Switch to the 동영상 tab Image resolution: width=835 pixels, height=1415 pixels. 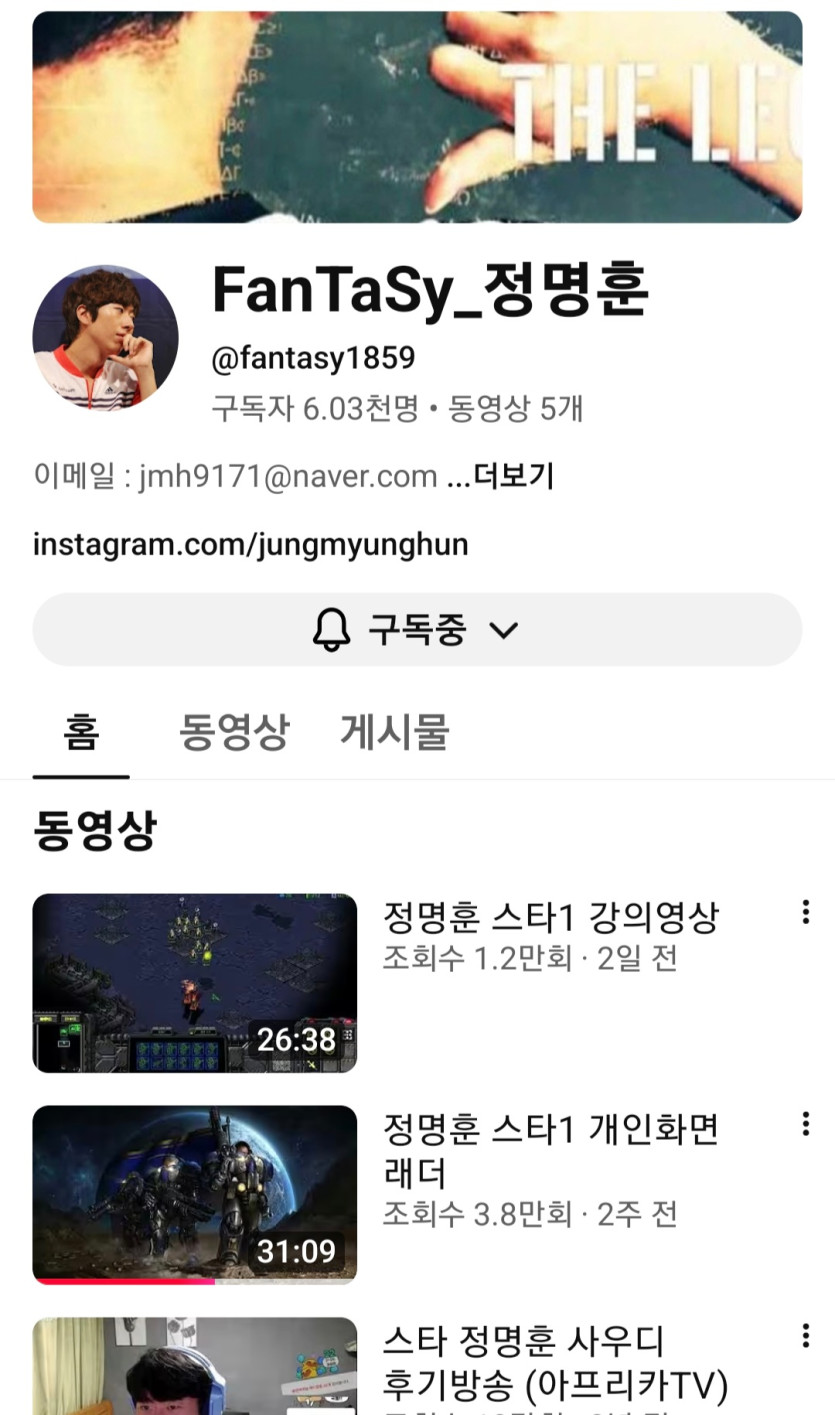233,733
